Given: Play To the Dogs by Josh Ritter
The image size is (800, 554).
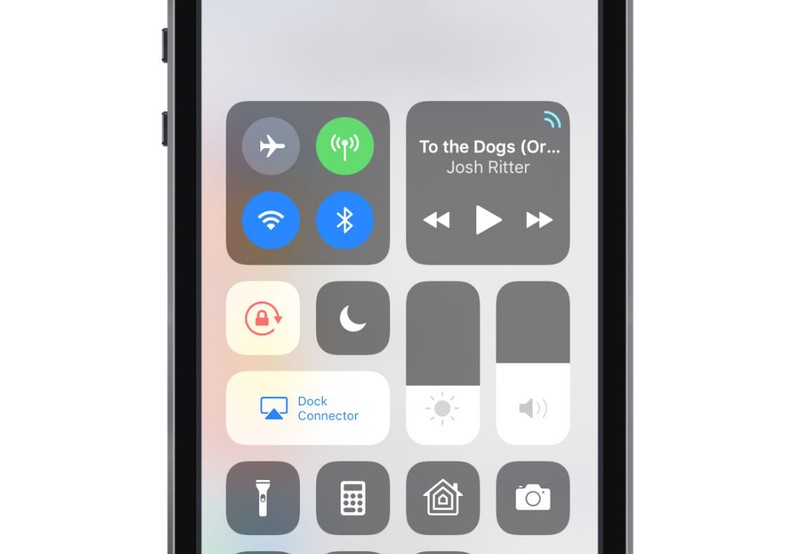Looking at the screenshot, I should click(x=488, y=220).
